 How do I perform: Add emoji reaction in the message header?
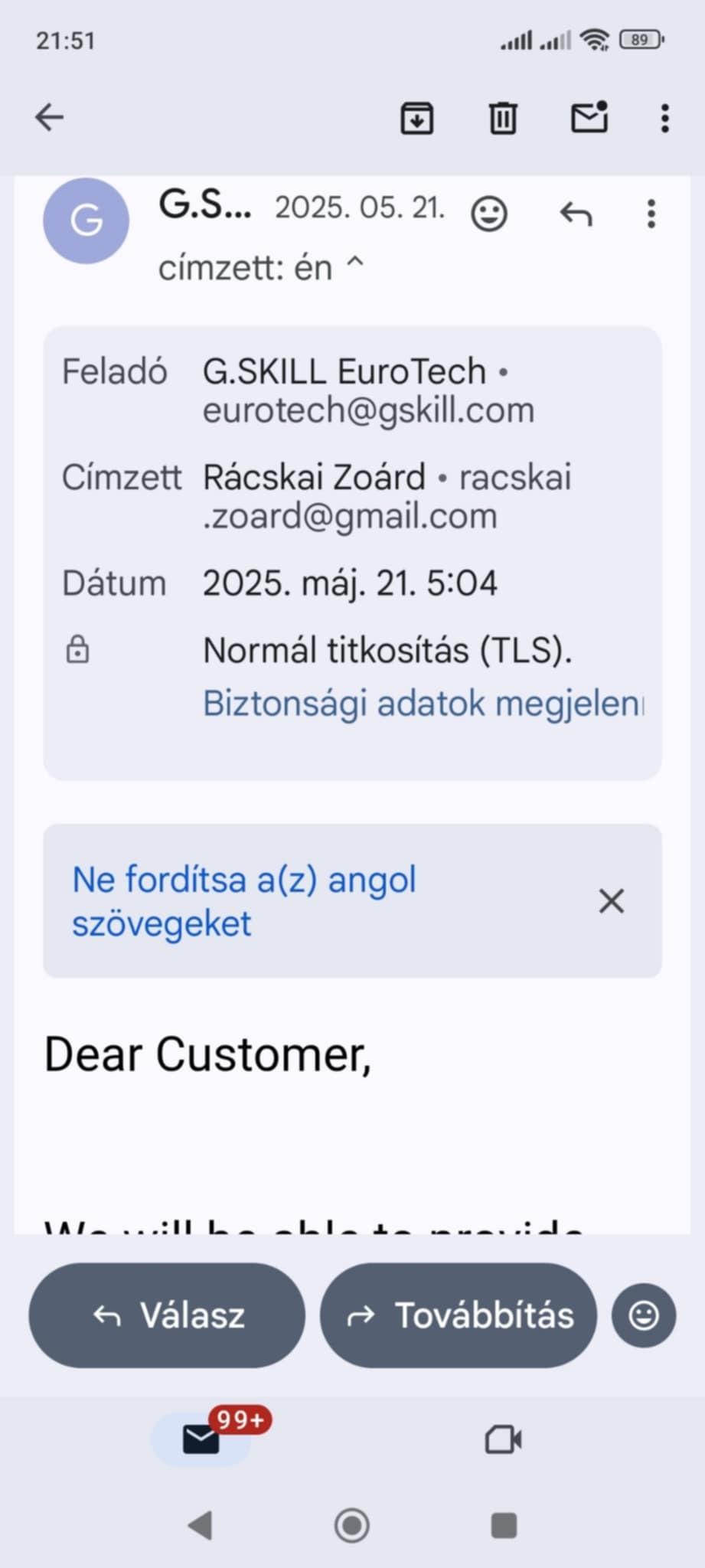489,214
